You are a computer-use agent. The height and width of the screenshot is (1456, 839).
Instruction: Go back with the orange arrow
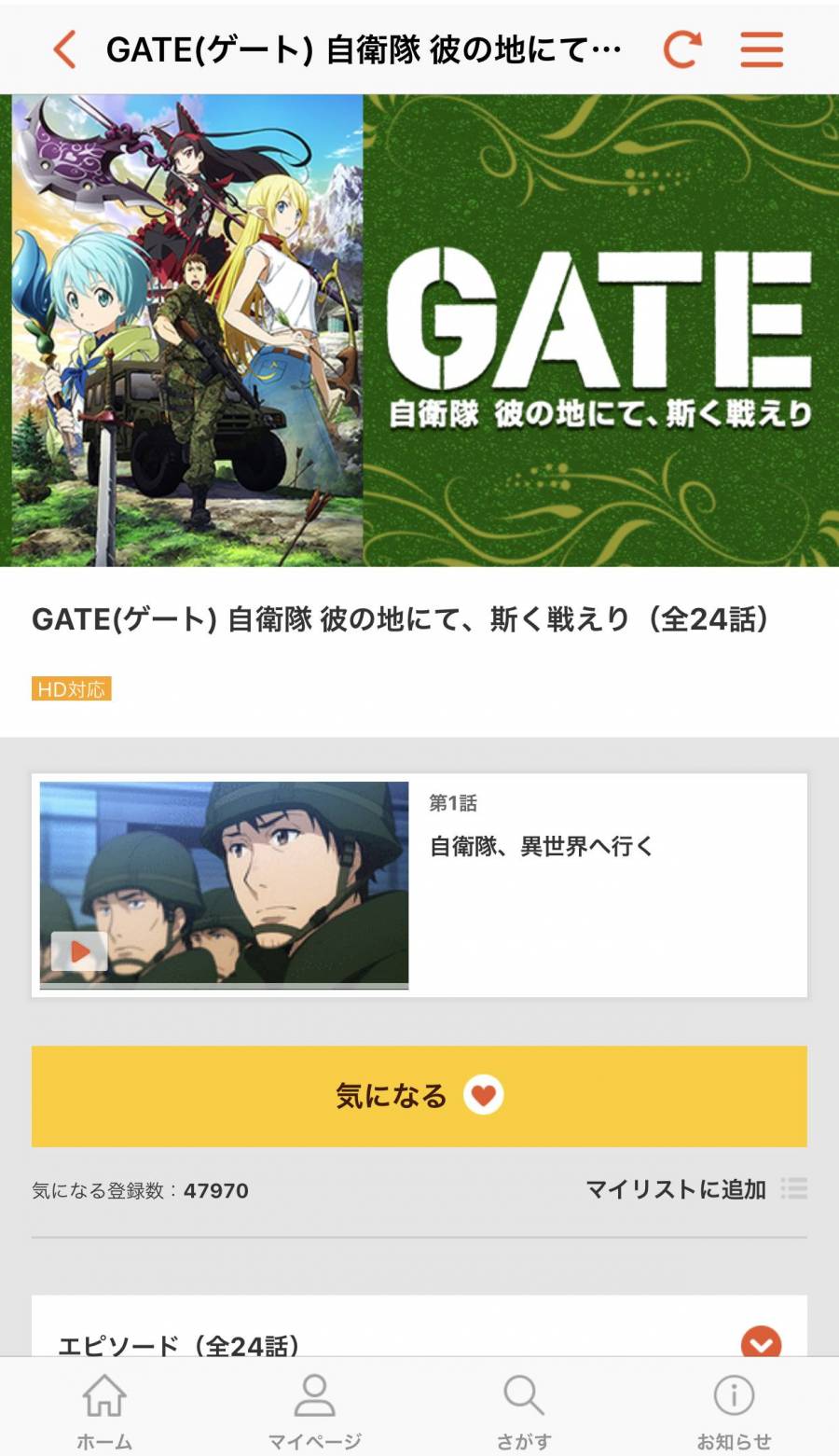click(x=64, y=49)
